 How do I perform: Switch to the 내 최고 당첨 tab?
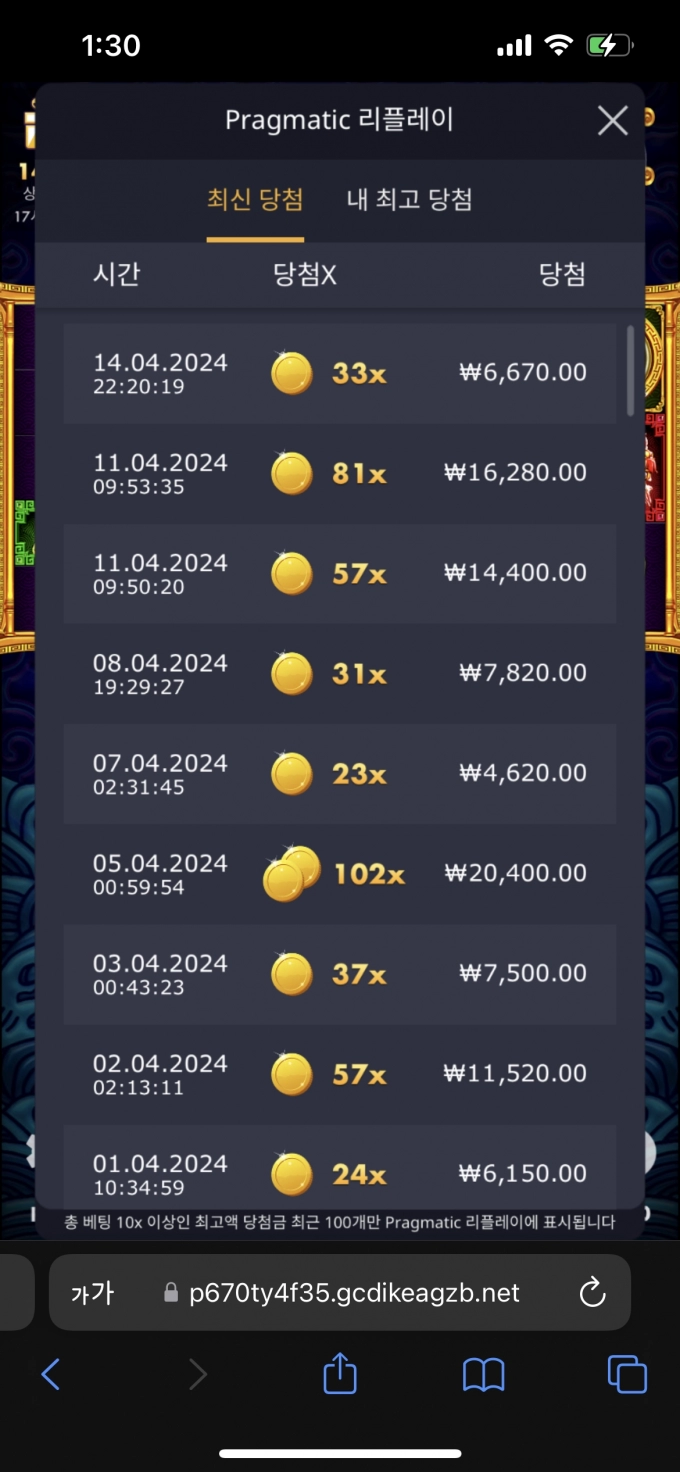[x=409, y=200]
